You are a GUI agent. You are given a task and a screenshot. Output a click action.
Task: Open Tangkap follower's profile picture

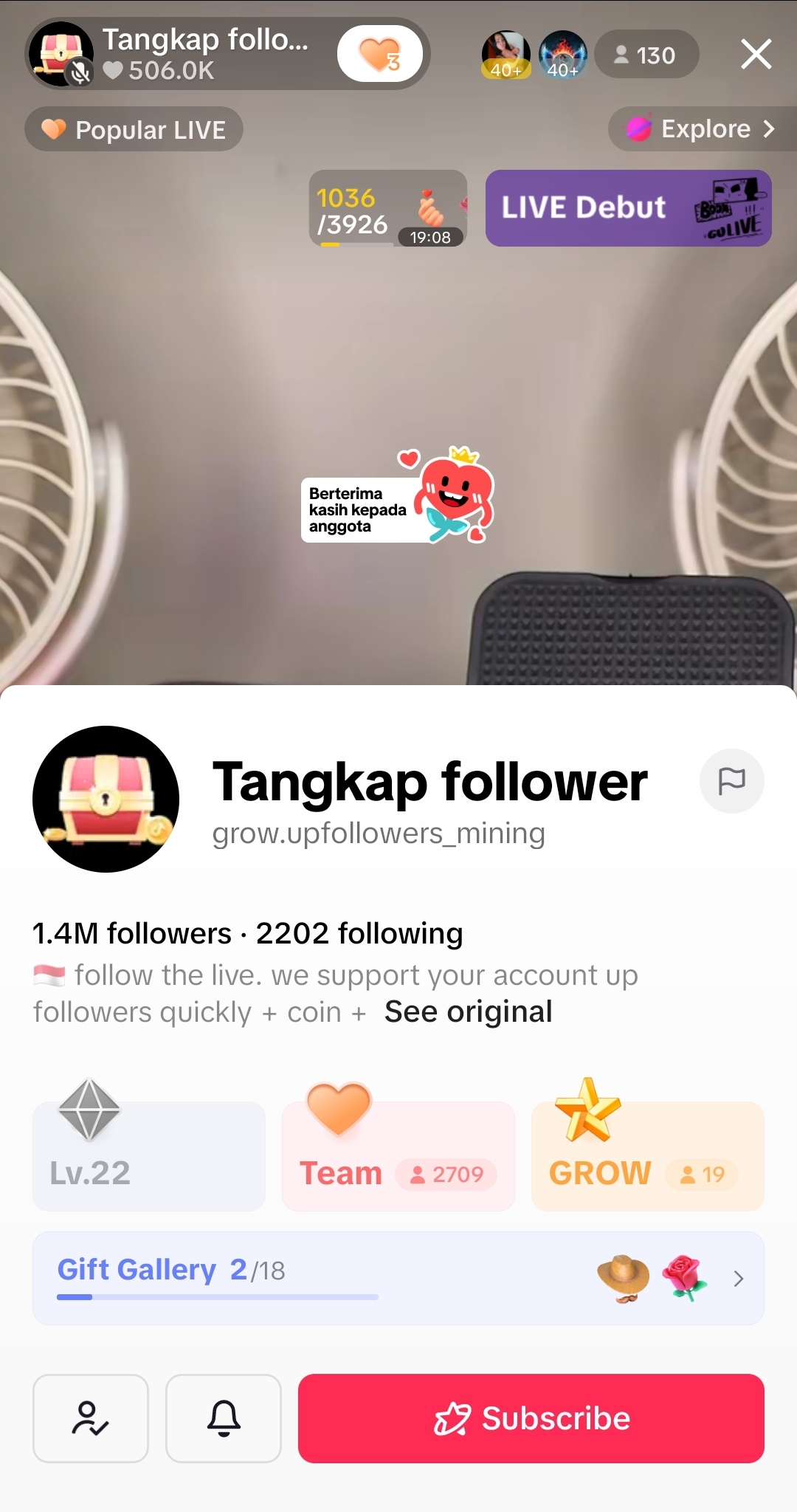[x=106, y=799]
